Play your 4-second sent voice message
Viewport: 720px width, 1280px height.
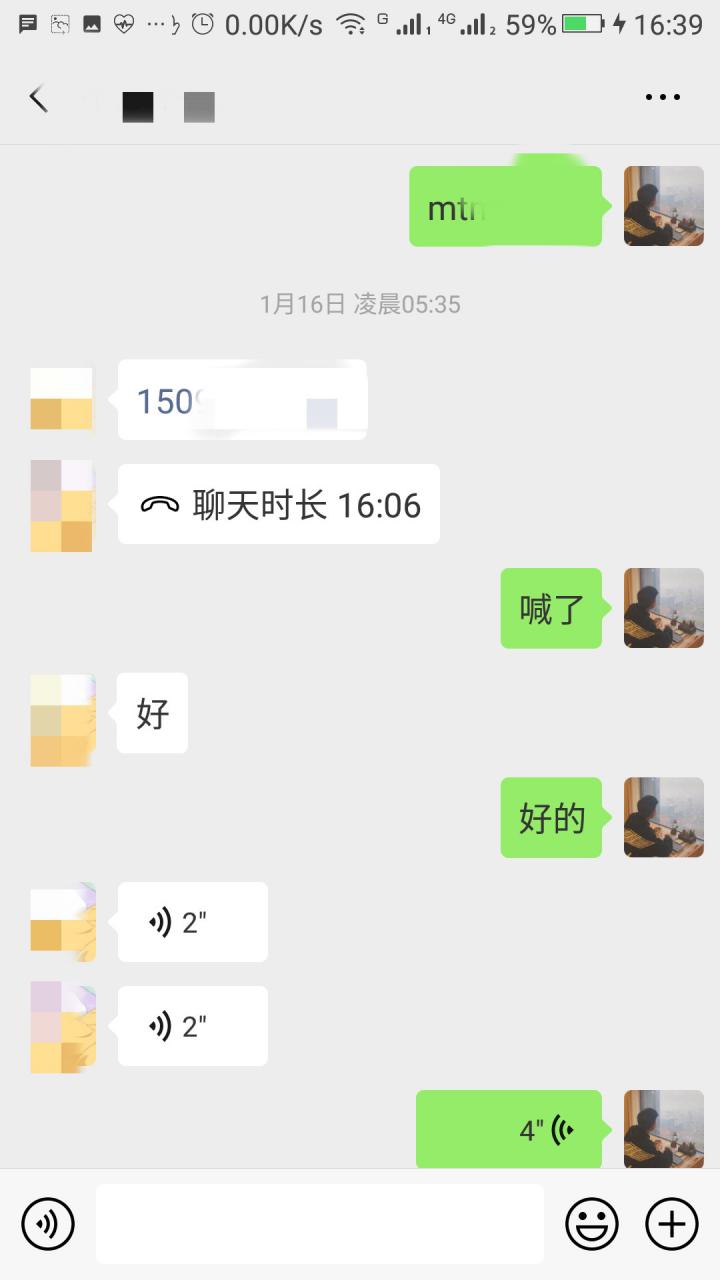coord(508,1129)
